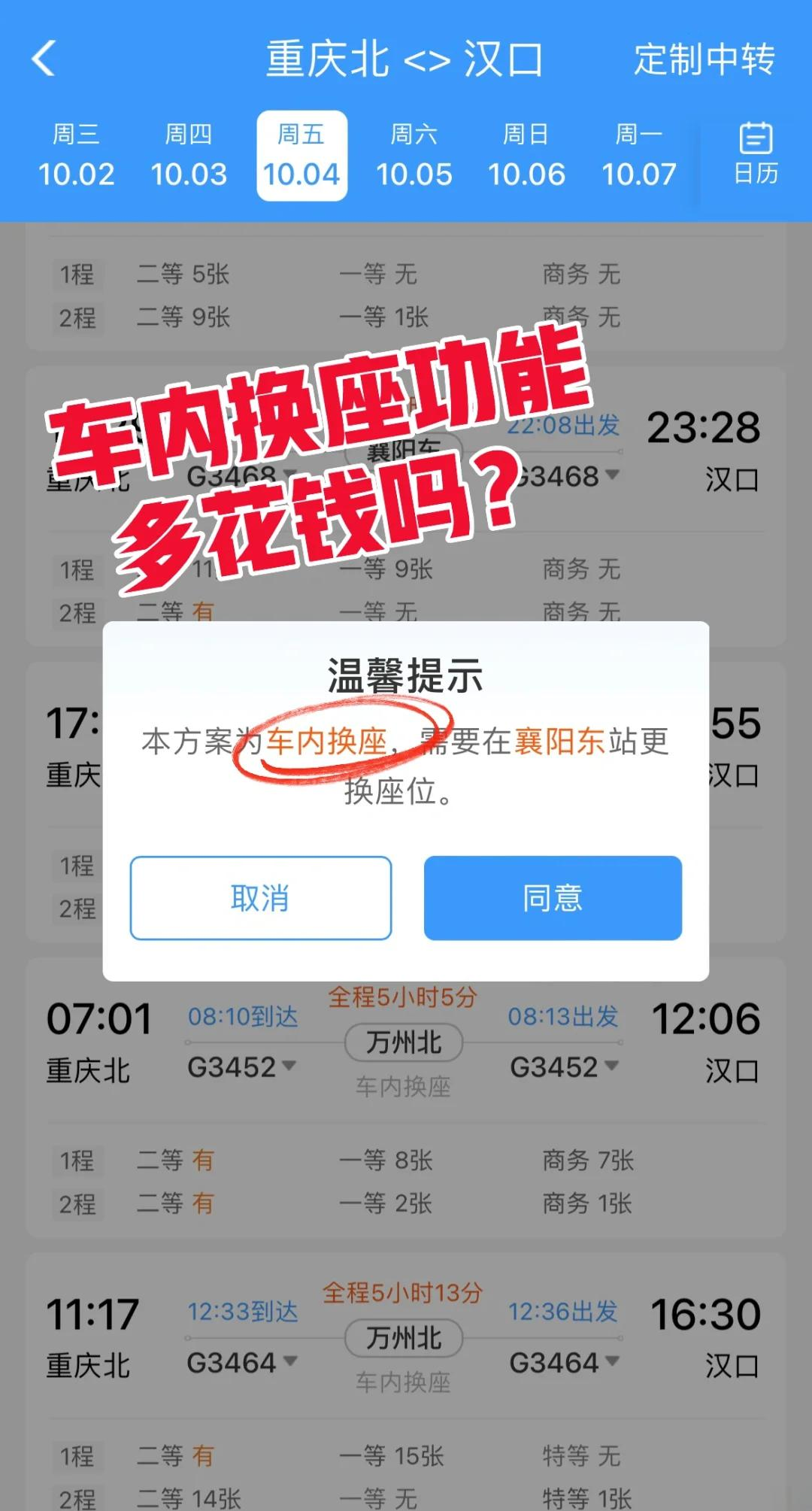Image resolution: width=812 pixels, height=1511 pixels.
Task: Expand first-leg G3452 train dropdown
Action: (x=242, y=1066)
